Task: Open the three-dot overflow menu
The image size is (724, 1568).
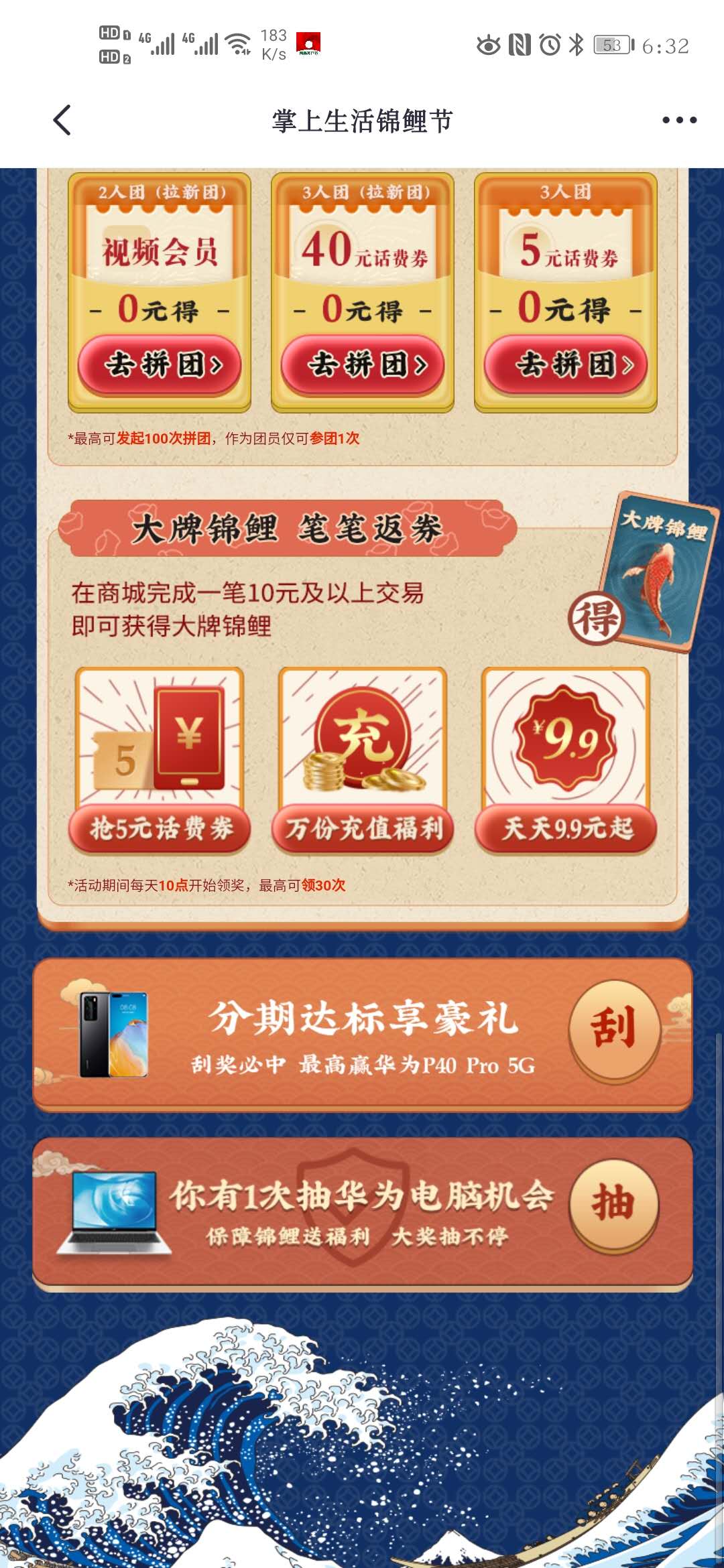Action: (x=679, y=121)
